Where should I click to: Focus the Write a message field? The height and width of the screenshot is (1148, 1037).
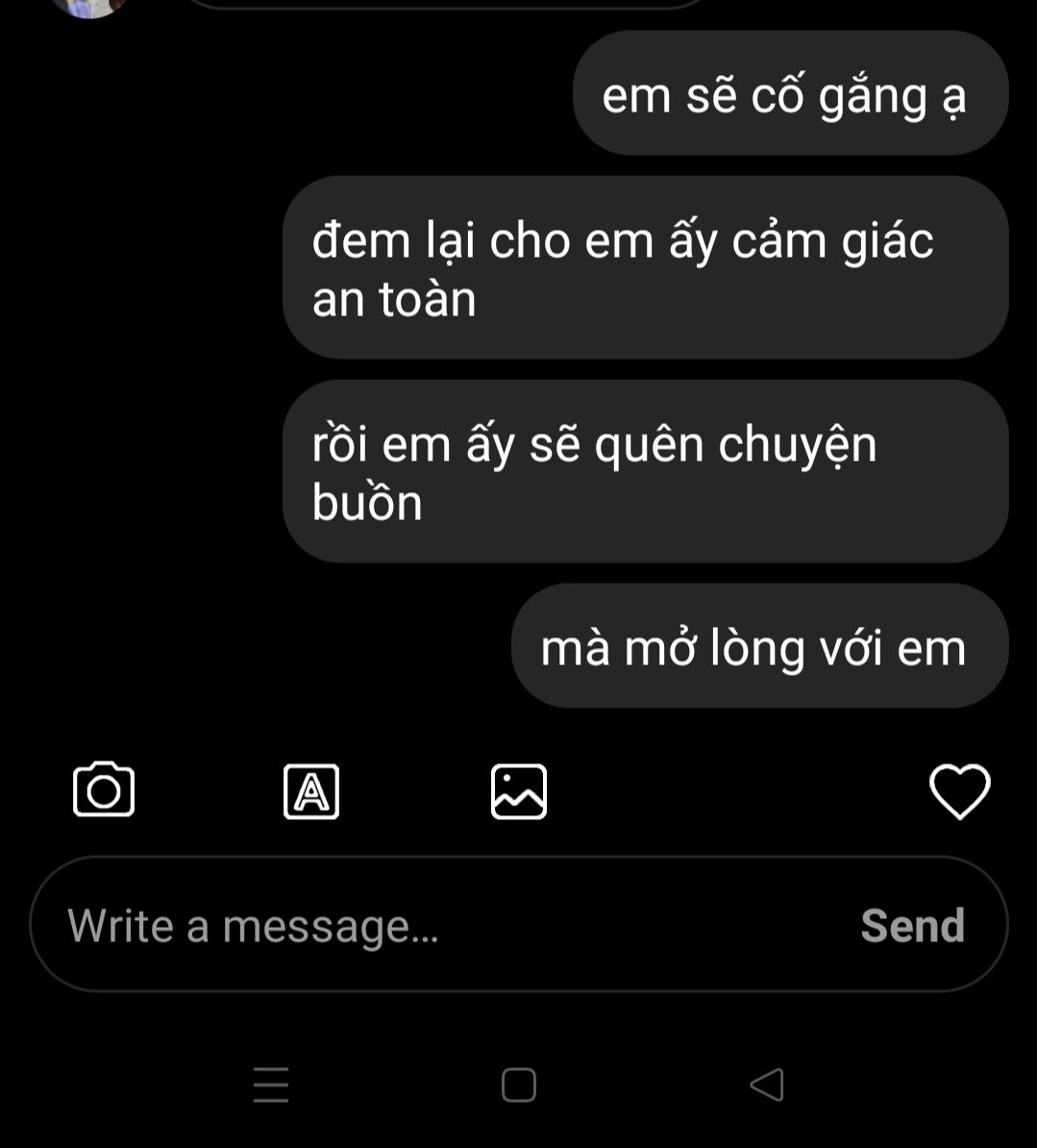click(432, 925)
